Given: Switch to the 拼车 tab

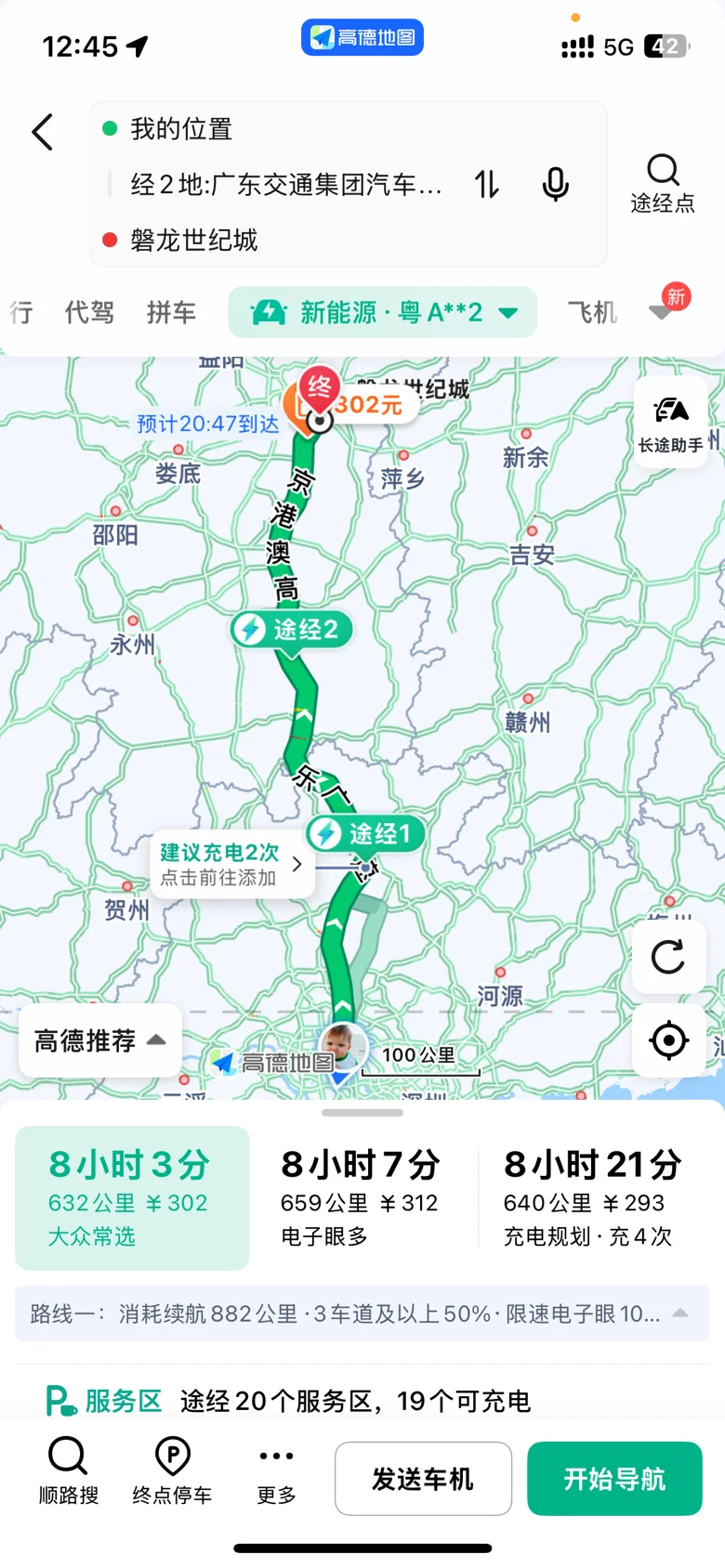Looking at the screenshot, I should [x=171, y=312].
